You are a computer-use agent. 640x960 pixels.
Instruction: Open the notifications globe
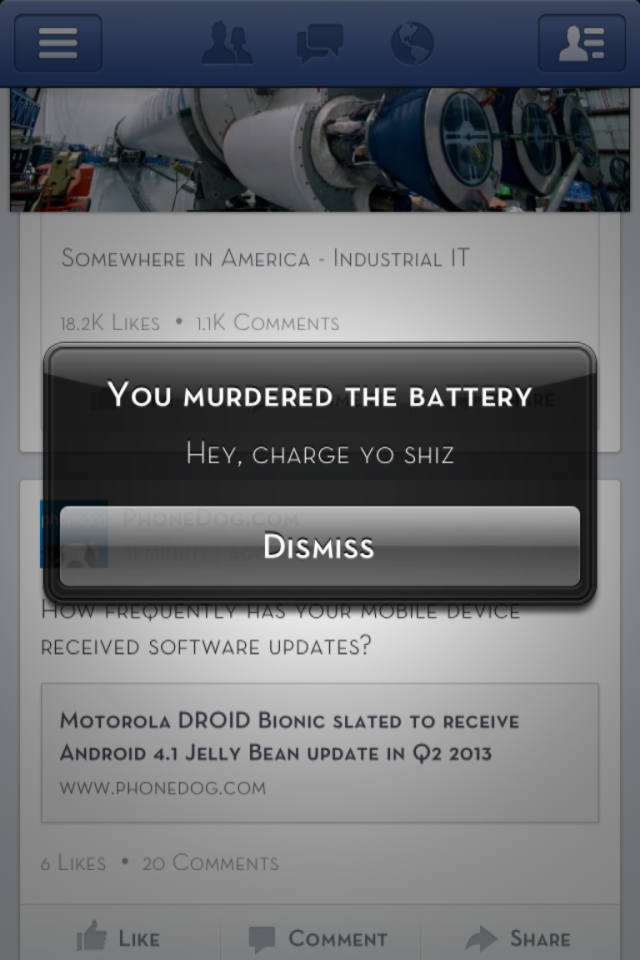coord(412,43)
